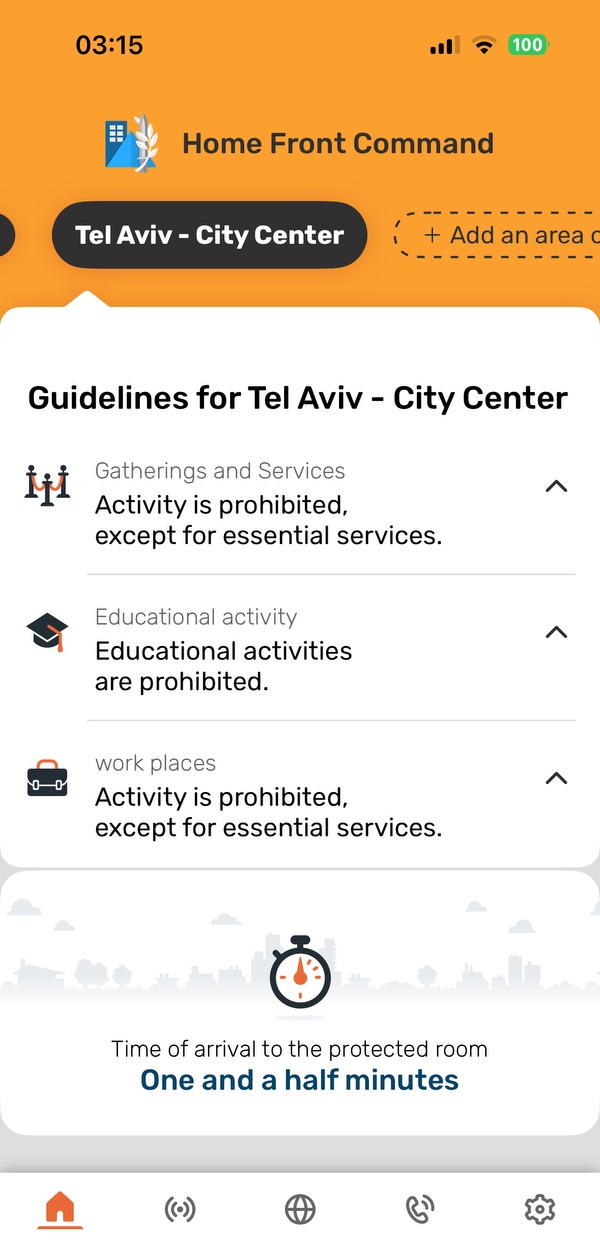Collapse the Gatherings and Services guideline
This screenshot has height=1250, width=600.
[x=556, y=487]
